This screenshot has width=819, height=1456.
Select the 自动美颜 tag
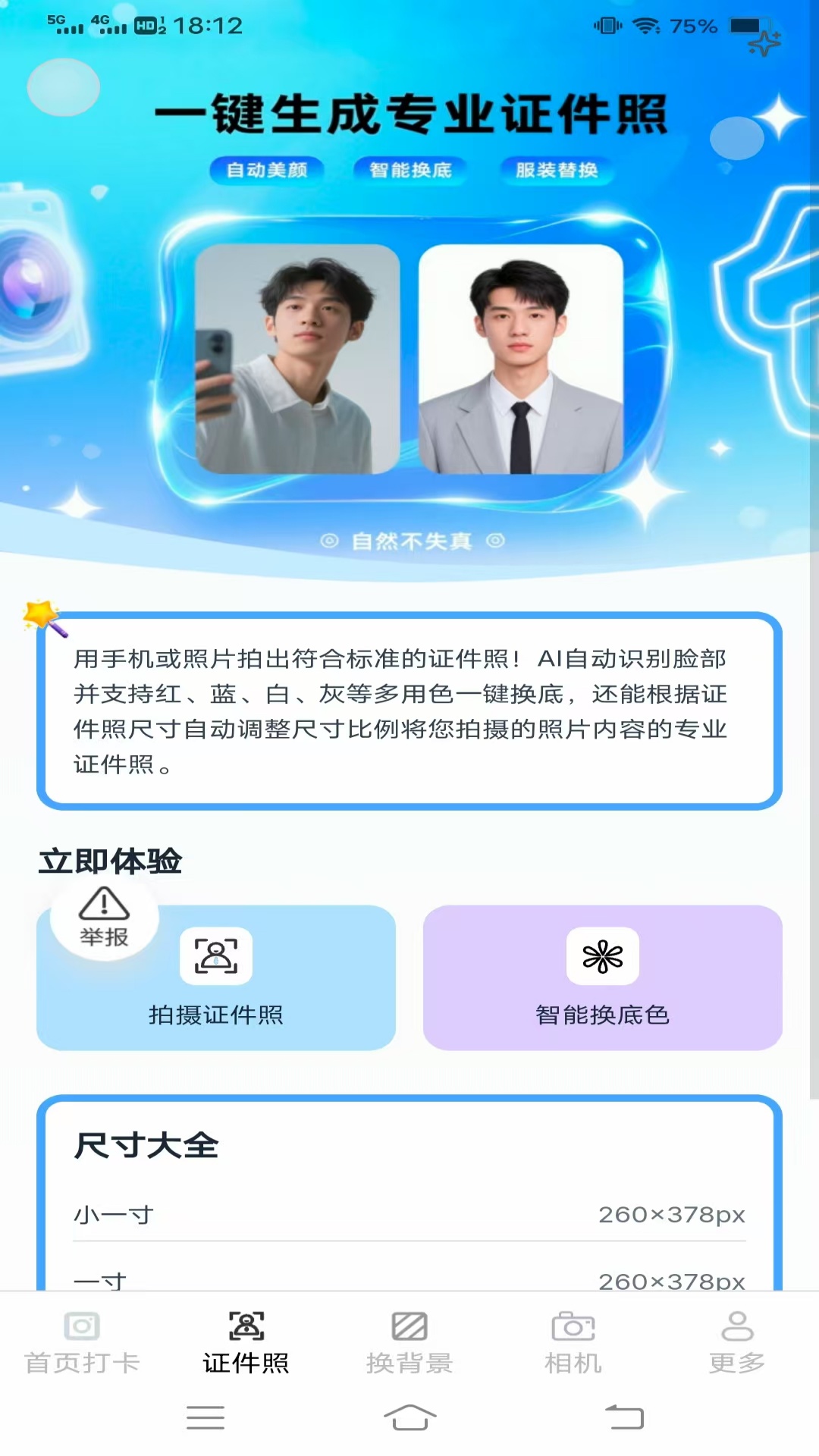pyautogui.click(x=267, y=171)
